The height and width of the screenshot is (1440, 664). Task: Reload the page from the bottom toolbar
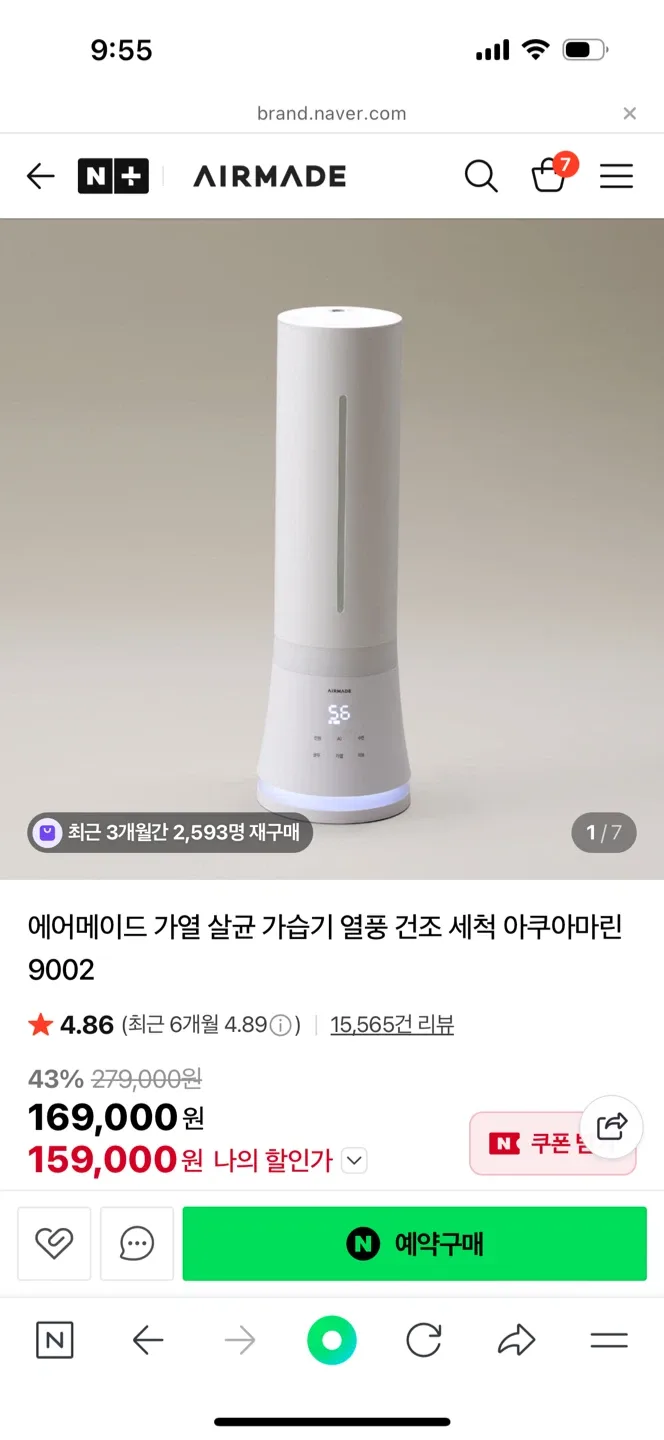(424, 1340)
